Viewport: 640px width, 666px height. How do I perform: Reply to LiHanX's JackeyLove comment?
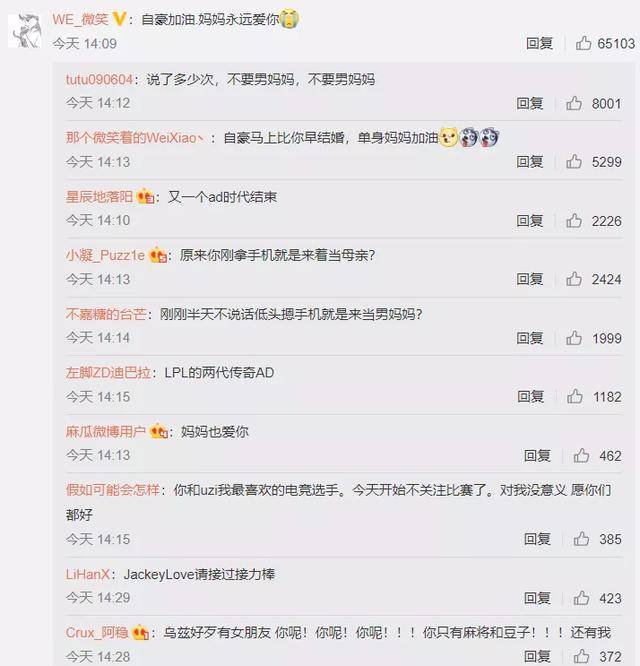(x=537, y=598)
